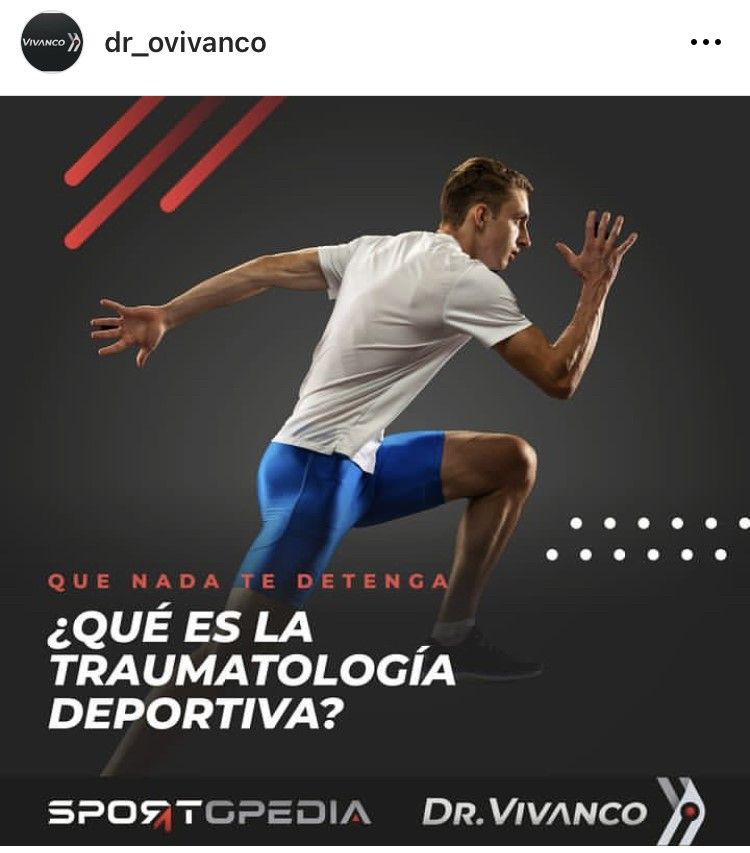Open dr_ovivanco's profile picture
750x853 pixels.
pos(51,43)
